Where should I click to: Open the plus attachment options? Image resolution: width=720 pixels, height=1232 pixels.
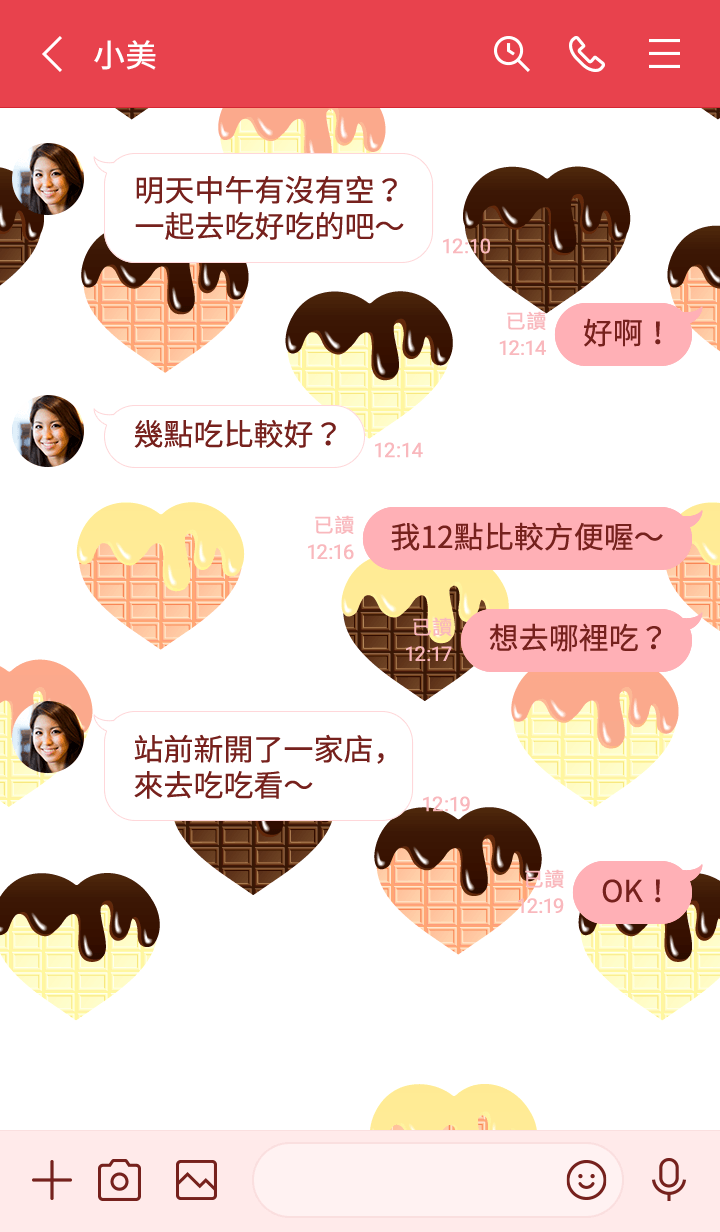pos(52,1181)
